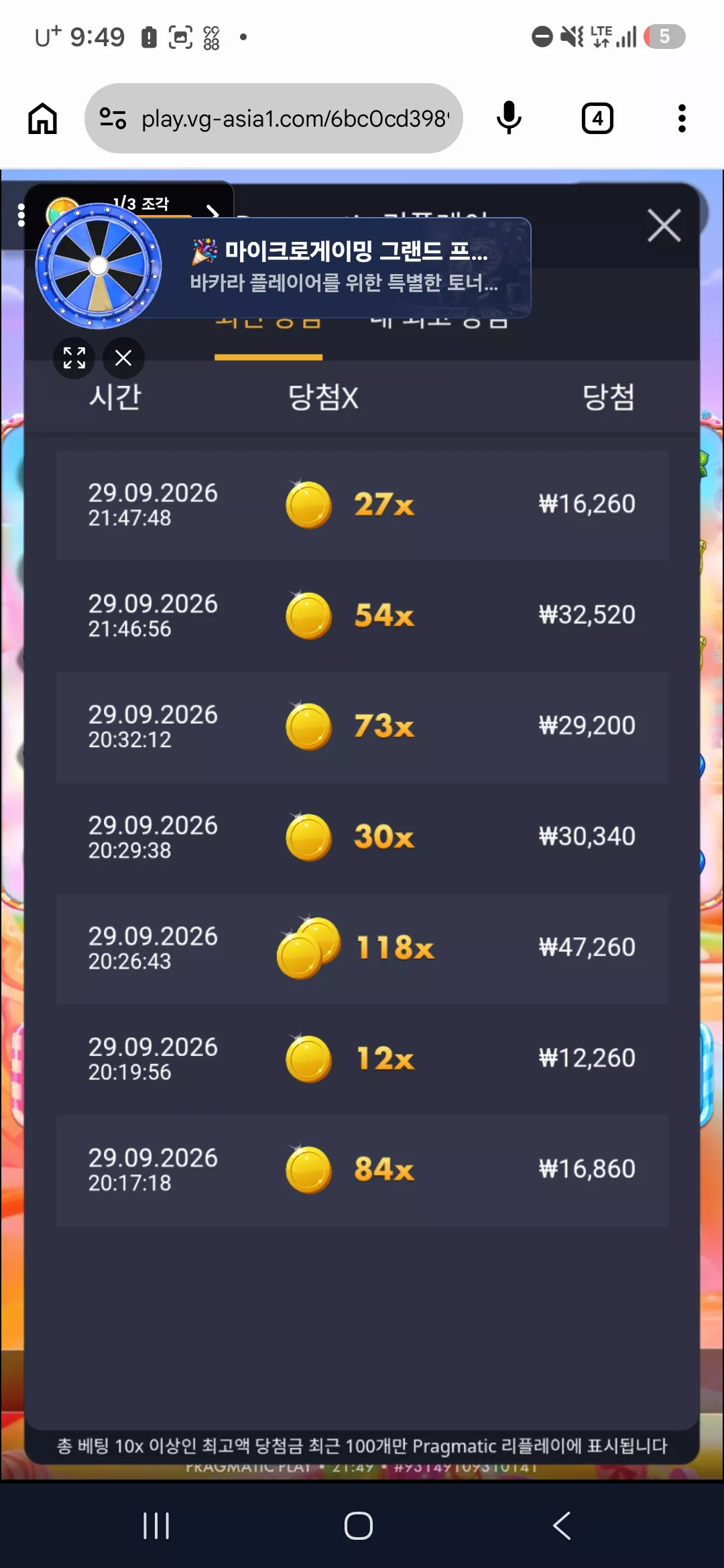Dismiss the floating wheel widget

click(x=123, y=358)
